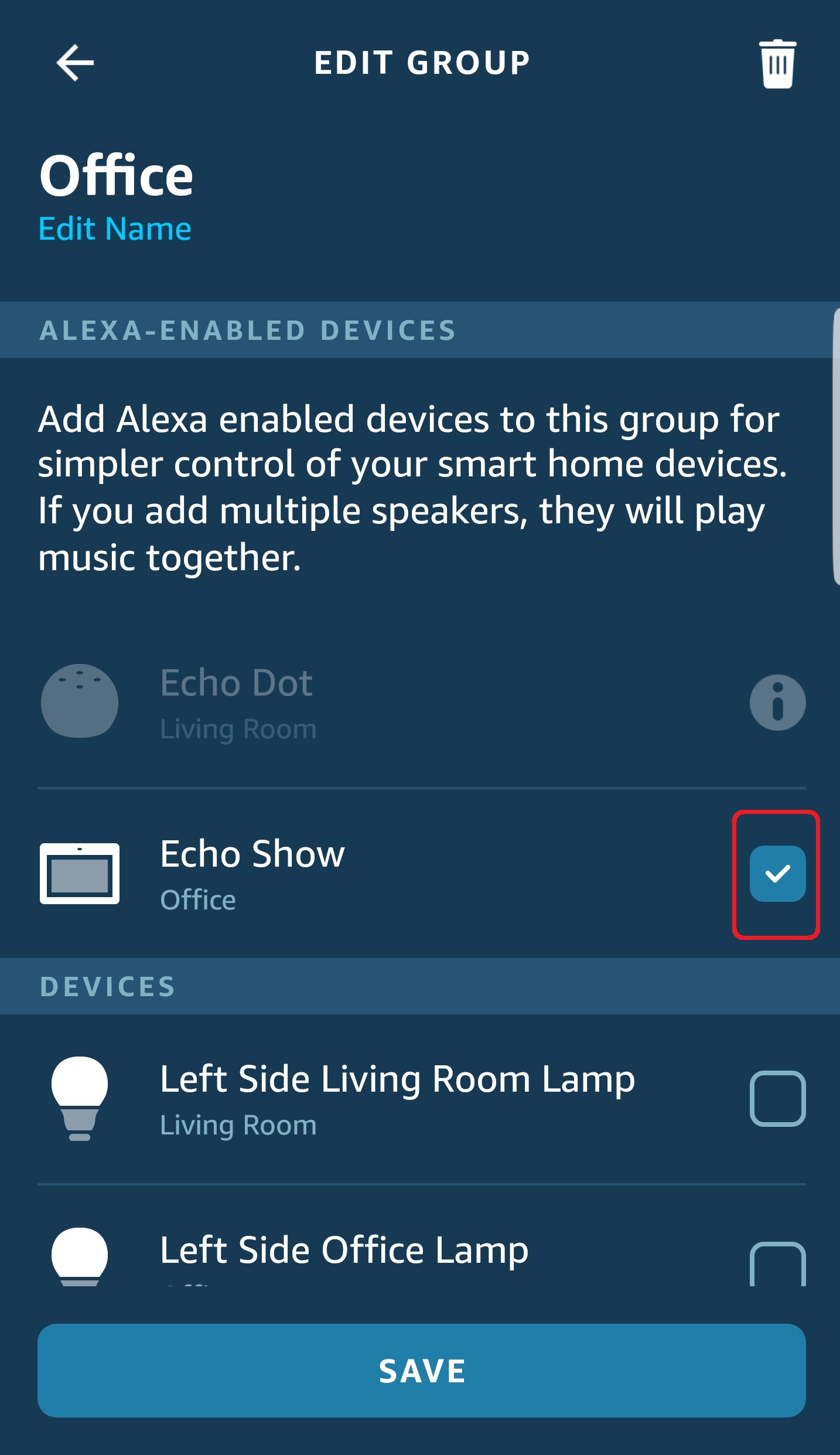The image size is (840, 1455).
Task: Delete this group with trash icon
Action: pyautogui.click(x=777, y=64)
